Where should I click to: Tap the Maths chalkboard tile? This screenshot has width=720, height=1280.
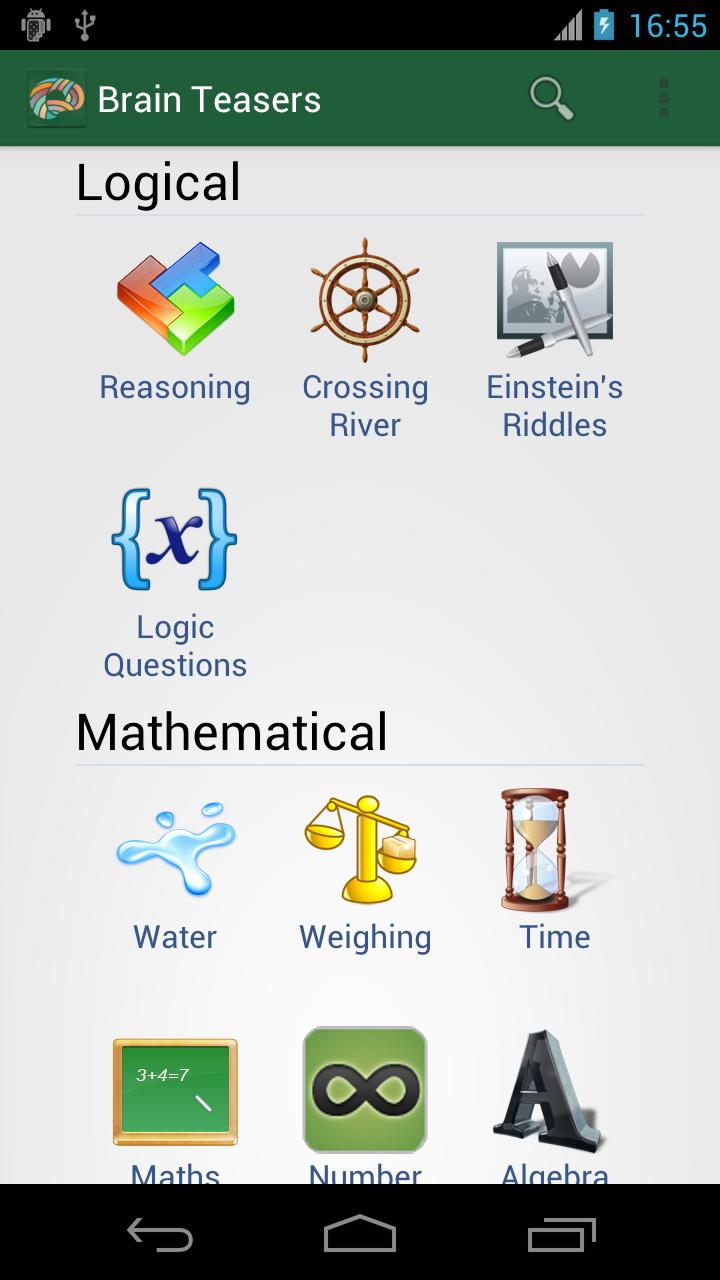point(175,1100)
